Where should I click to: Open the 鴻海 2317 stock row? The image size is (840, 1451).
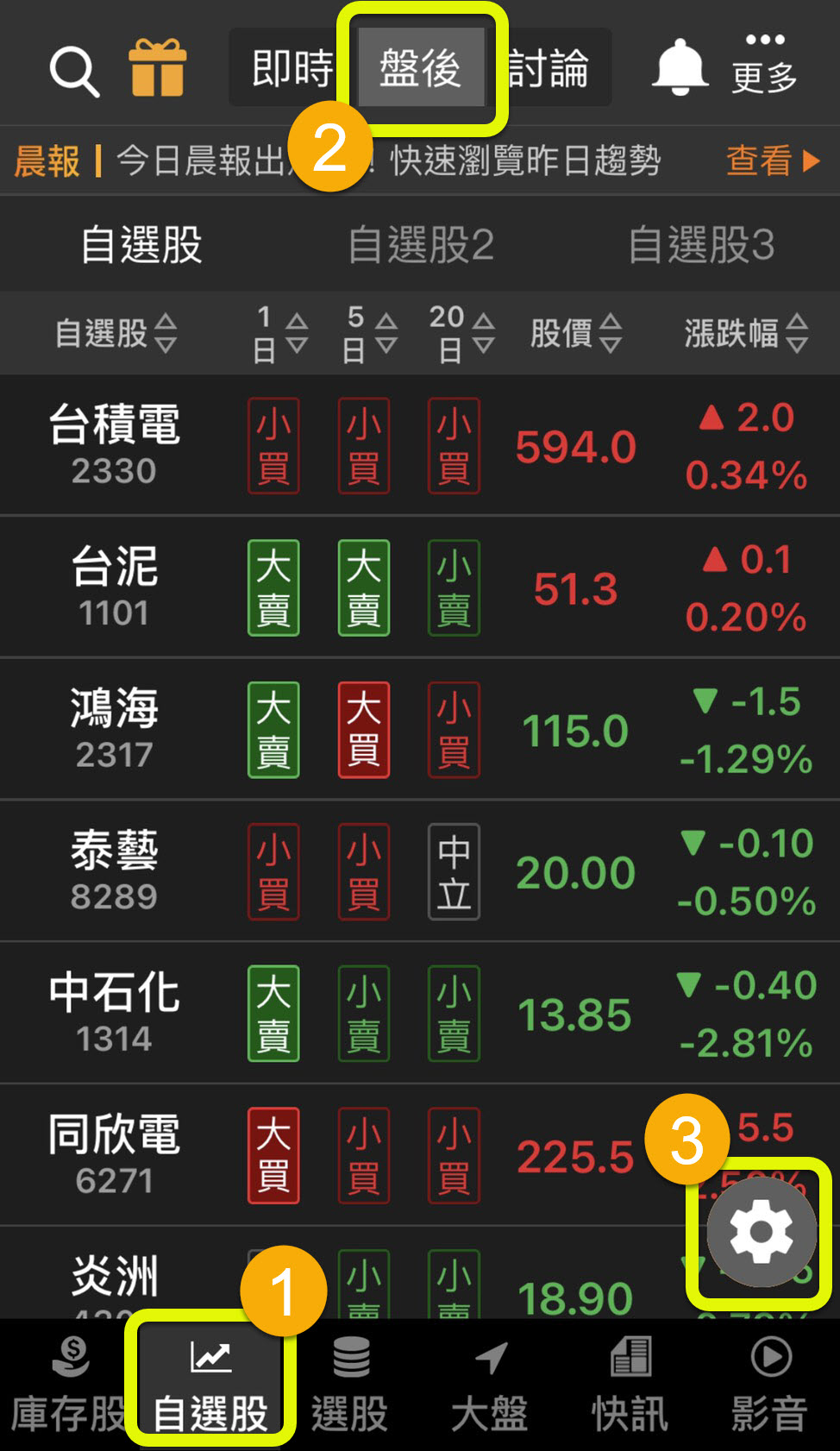click(420, 730)
